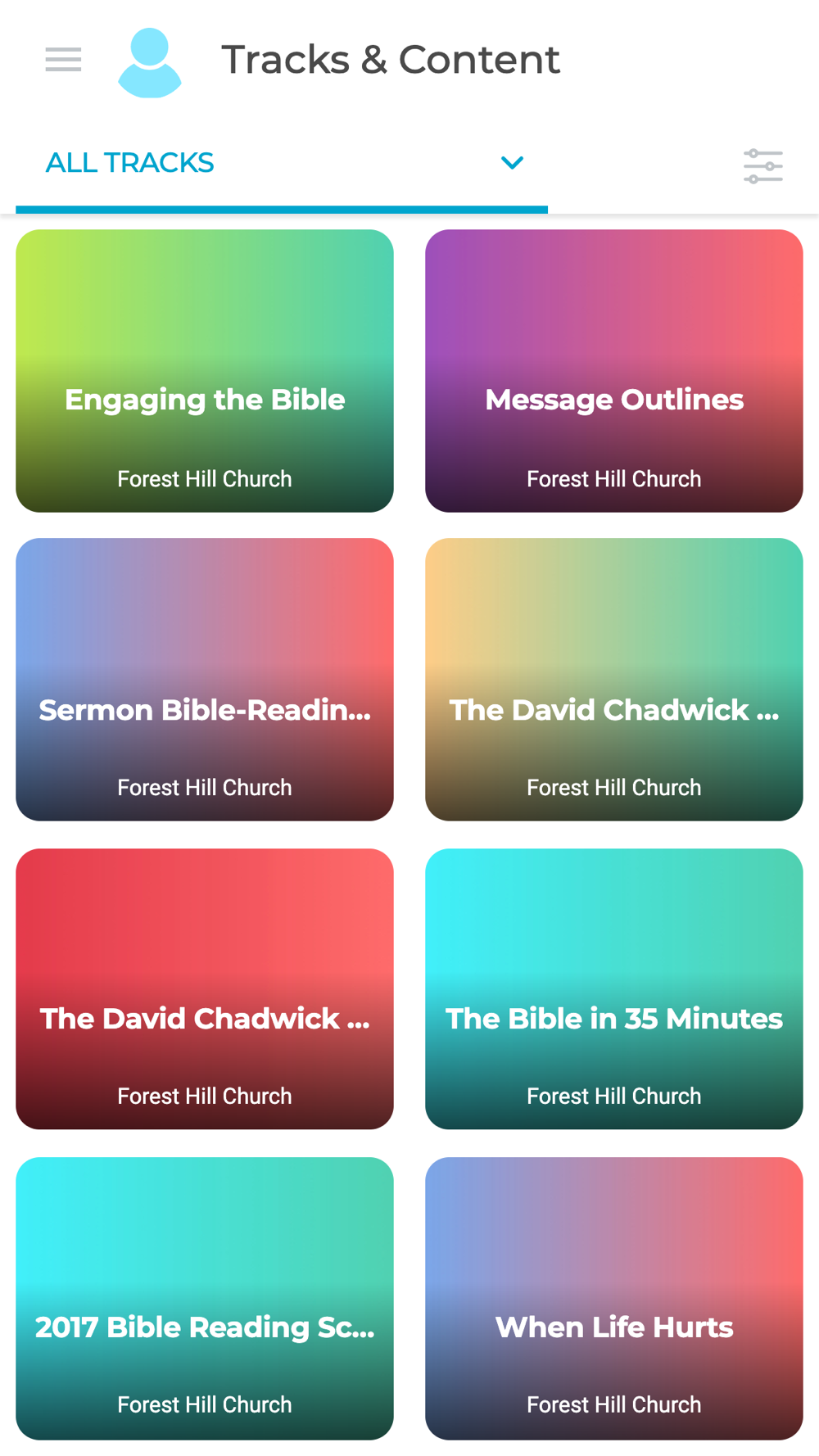
Task: Open the hamburger drawer menu
Action: 63,60
